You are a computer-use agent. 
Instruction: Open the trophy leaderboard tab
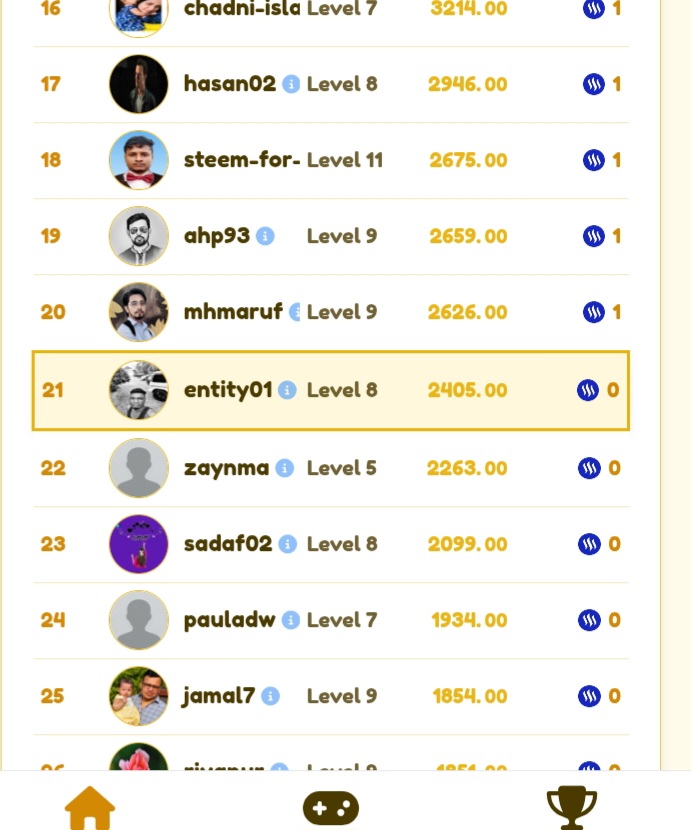pos(571,808)
